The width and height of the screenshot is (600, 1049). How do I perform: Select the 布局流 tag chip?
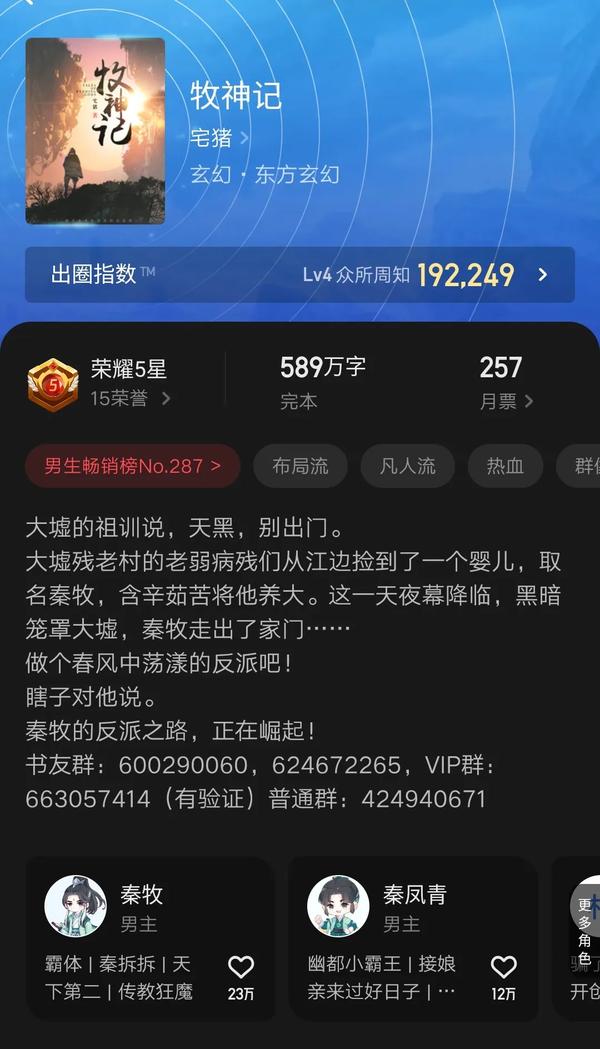click(x=299, y=466)
